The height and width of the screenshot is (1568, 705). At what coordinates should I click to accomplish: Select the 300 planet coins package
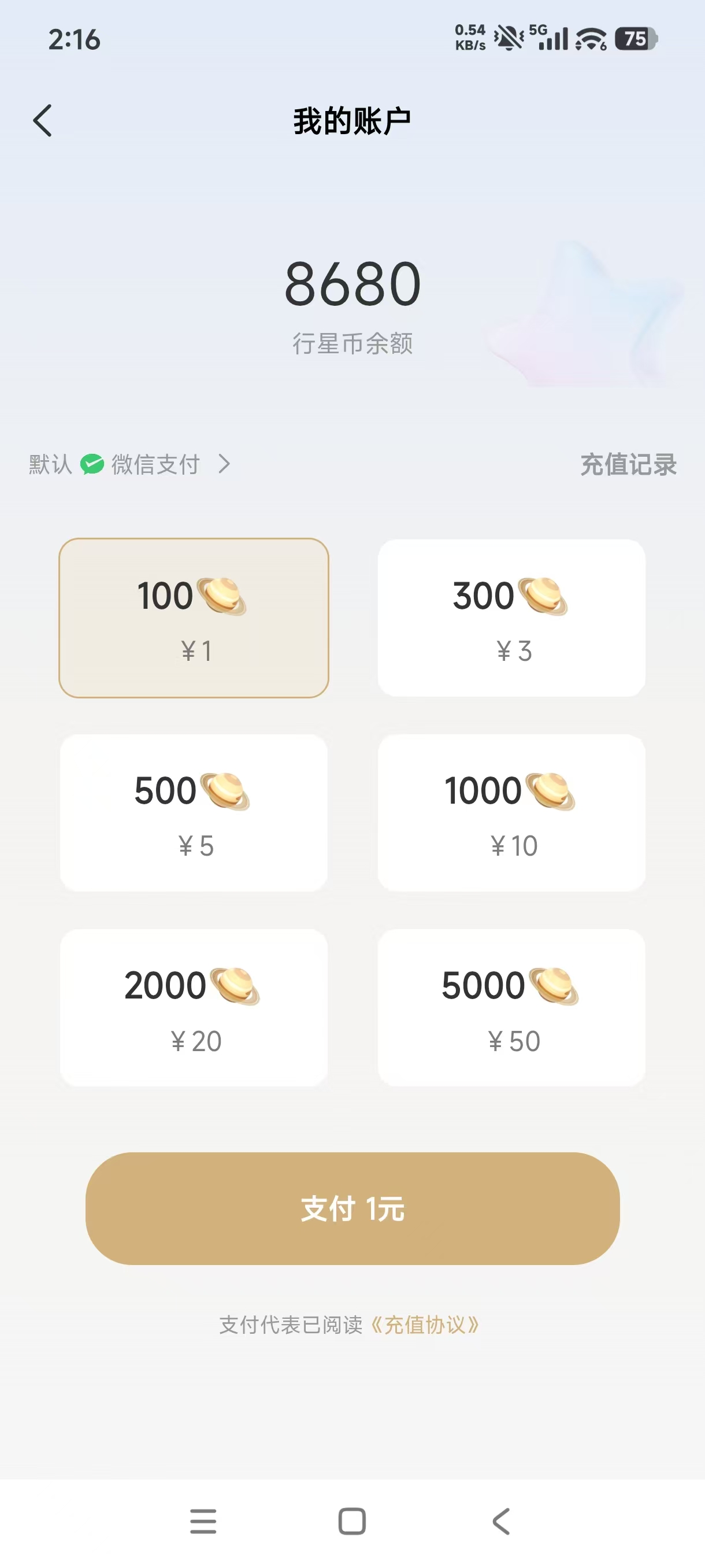[511, 616]
